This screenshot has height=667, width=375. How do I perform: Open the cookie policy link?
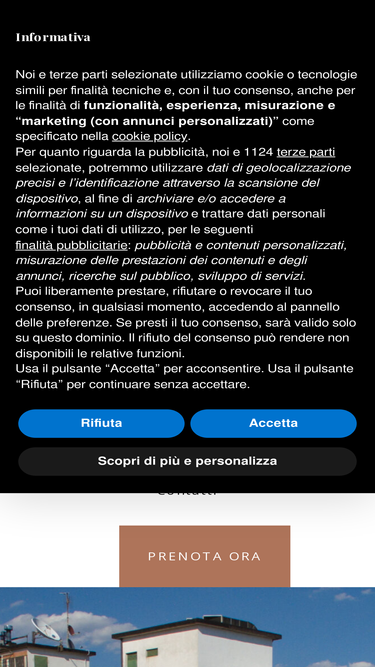coord(150,137)
